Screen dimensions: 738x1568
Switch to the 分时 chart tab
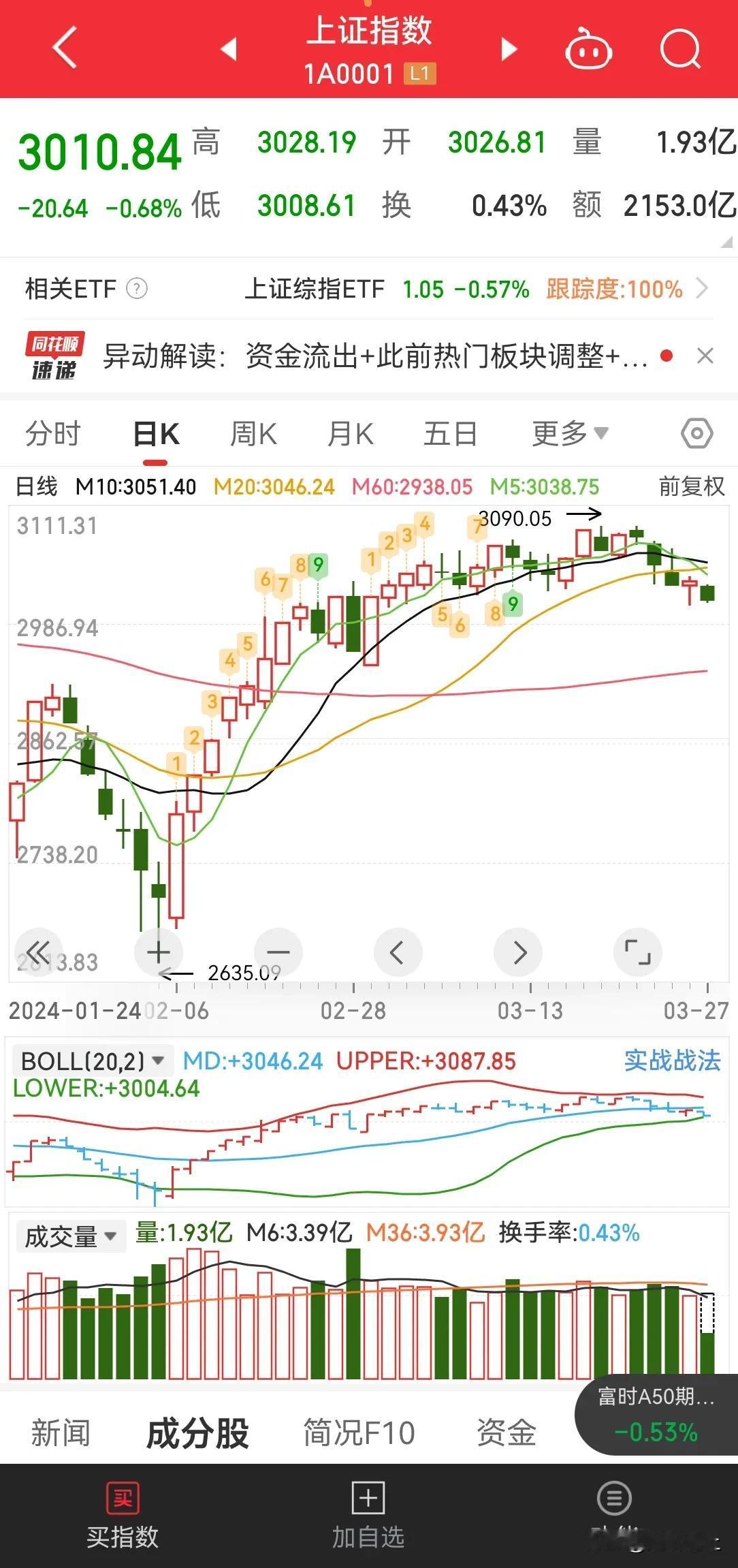(53, 434)
